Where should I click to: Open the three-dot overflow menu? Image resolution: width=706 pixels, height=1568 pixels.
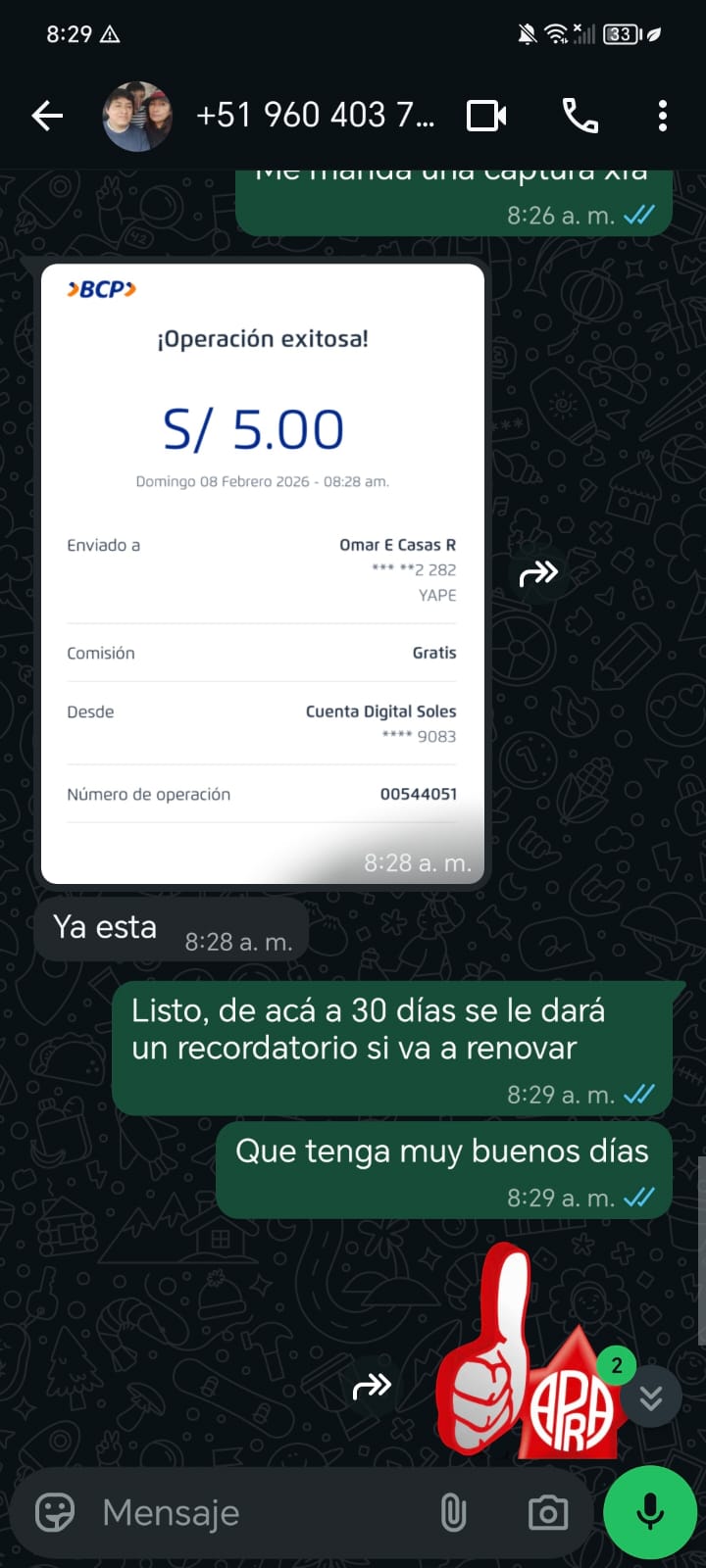663,116
